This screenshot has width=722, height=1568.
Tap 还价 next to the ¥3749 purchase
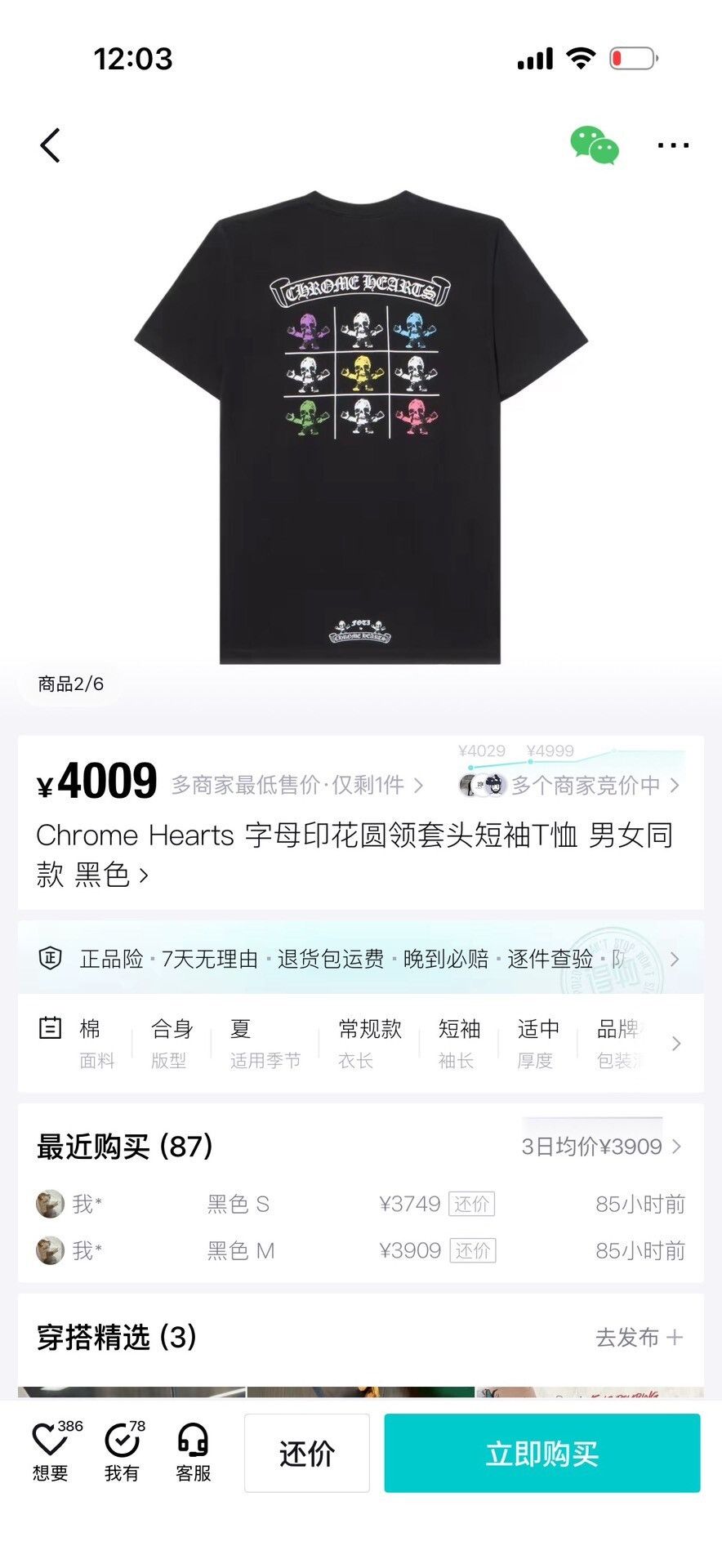pos(472,1204)
